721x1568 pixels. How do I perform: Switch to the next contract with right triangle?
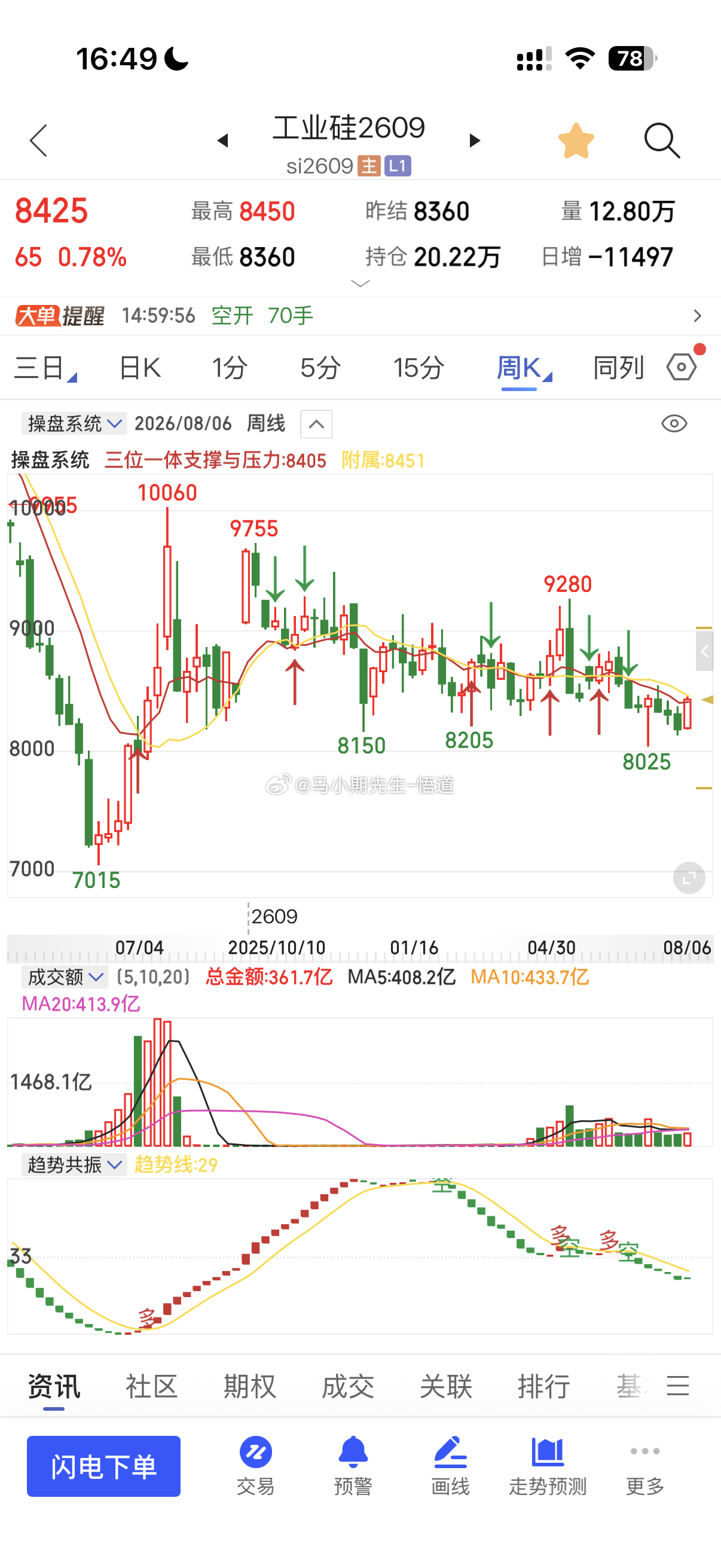[475, 141]
